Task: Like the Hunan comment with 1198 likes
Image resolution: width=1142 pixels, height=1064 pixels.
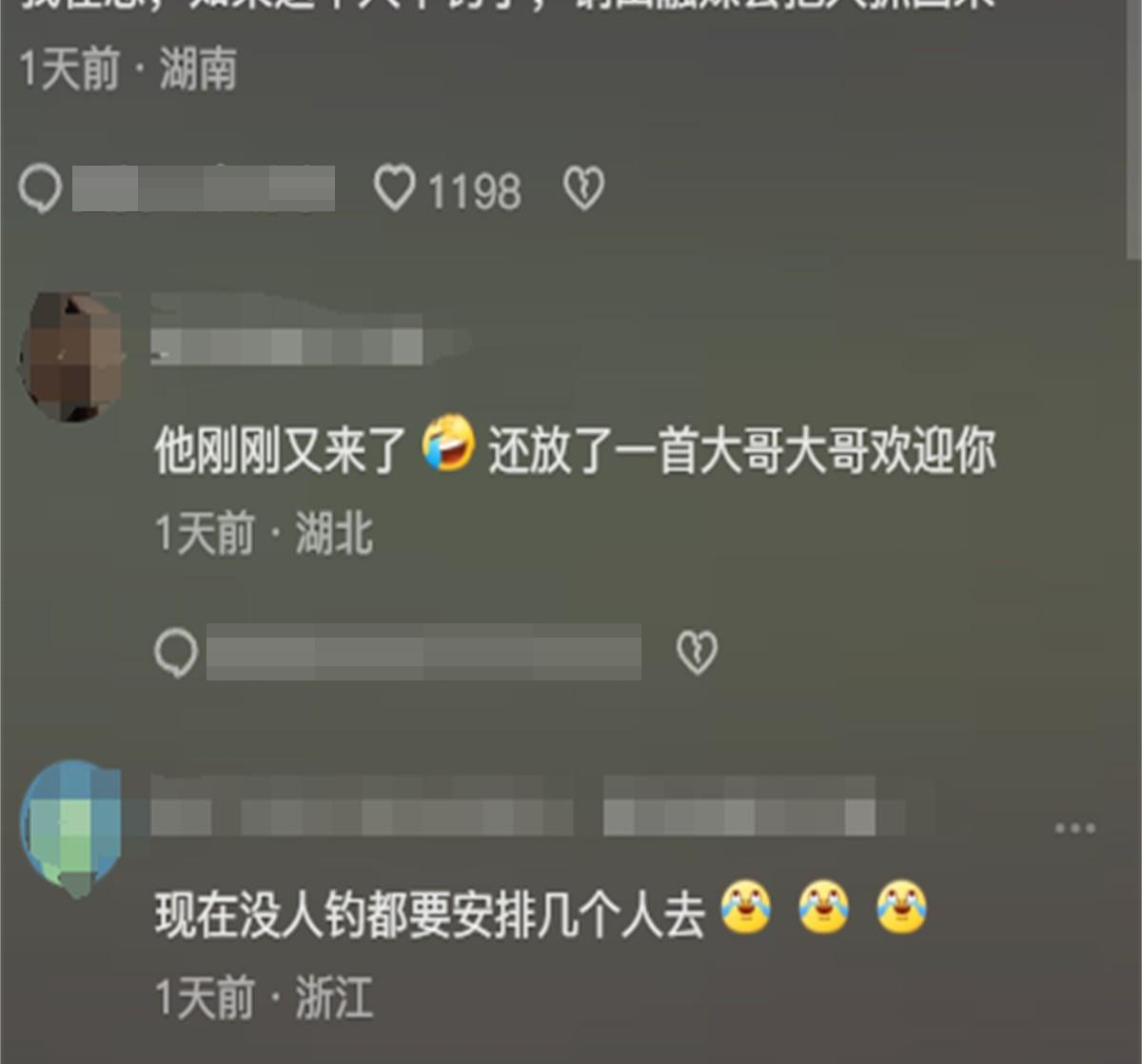Action: point(395,188)
